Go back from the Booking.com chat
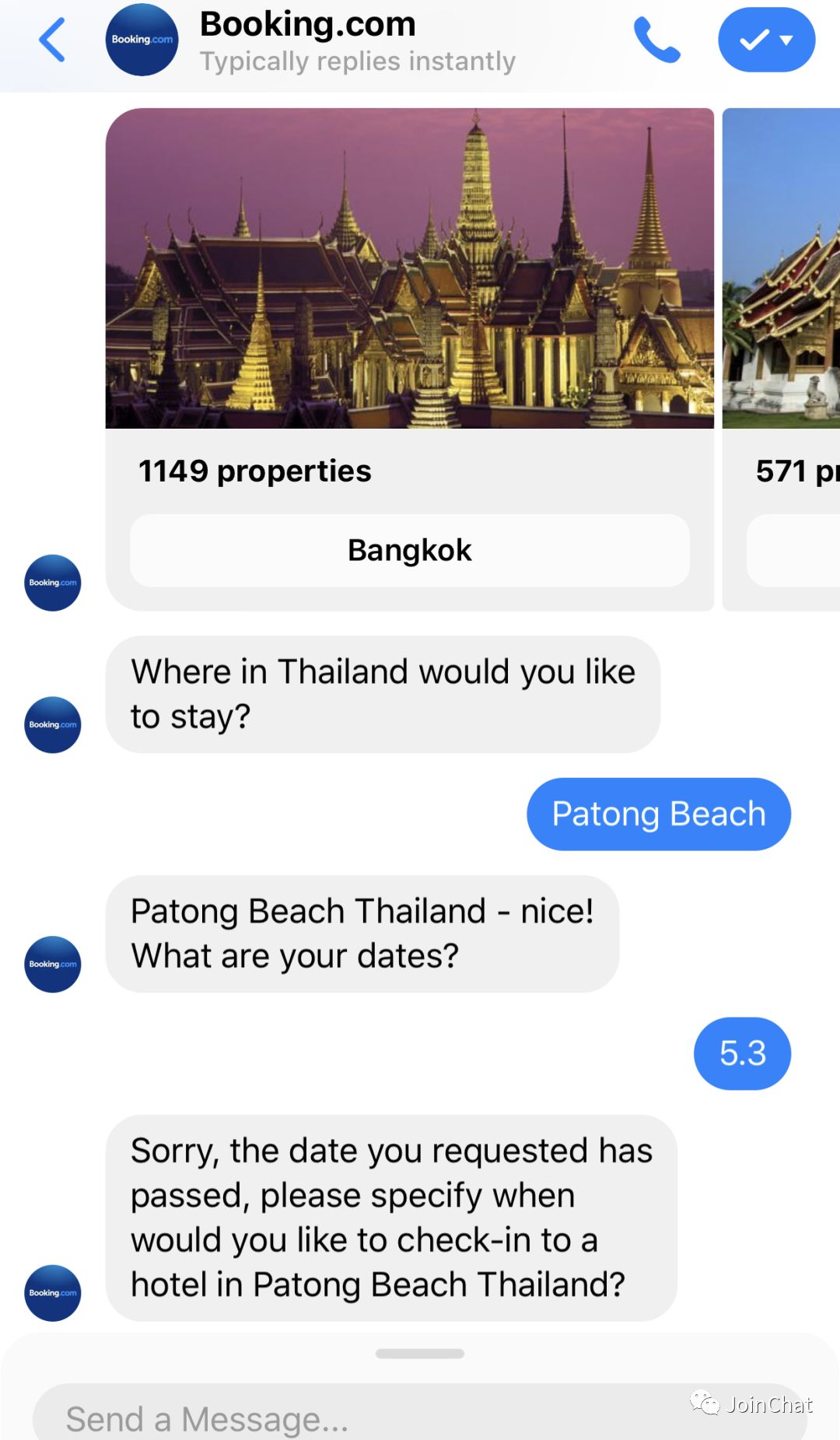This screenshot has width=840, height=1440. [x=51, y=40]
